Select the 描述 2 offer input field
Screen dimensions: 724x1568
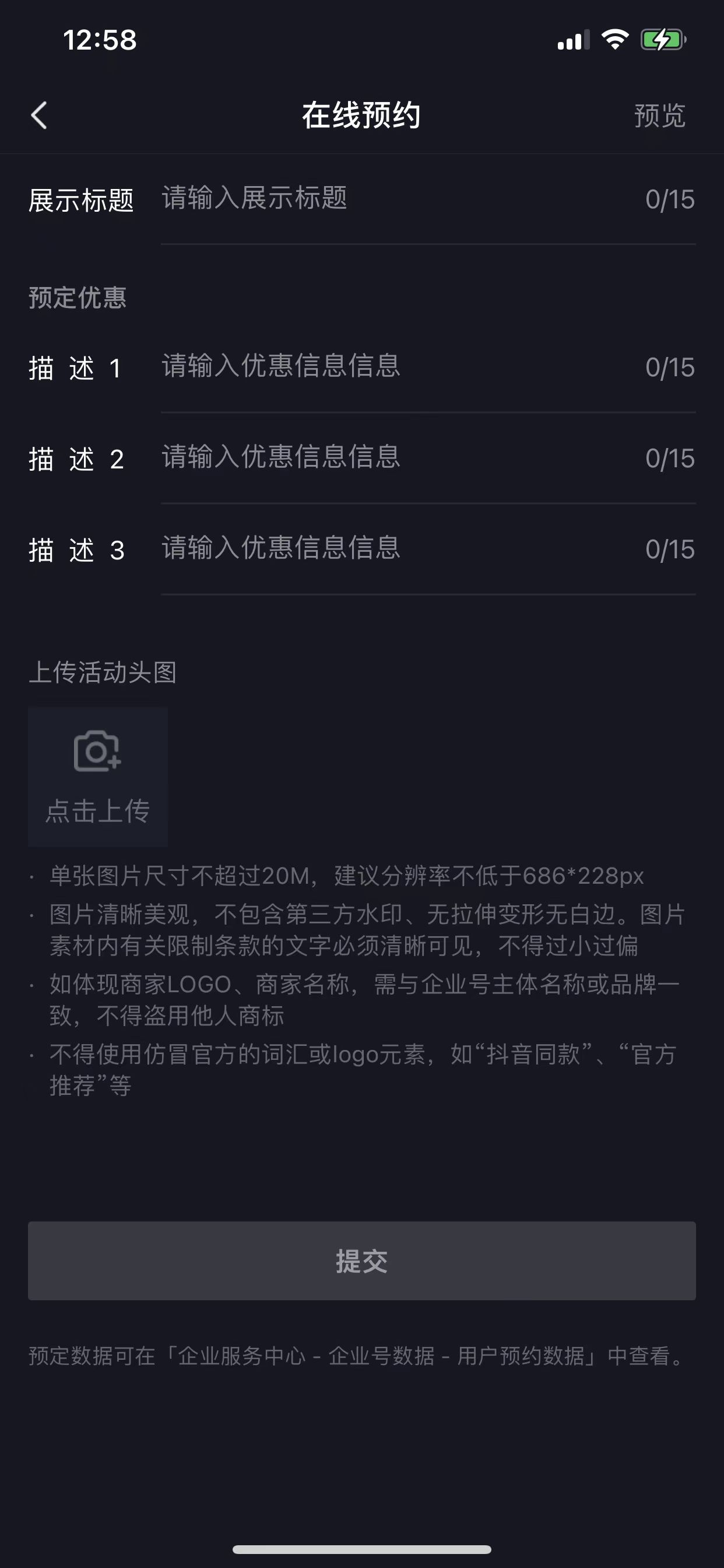[x=428, y=459]
